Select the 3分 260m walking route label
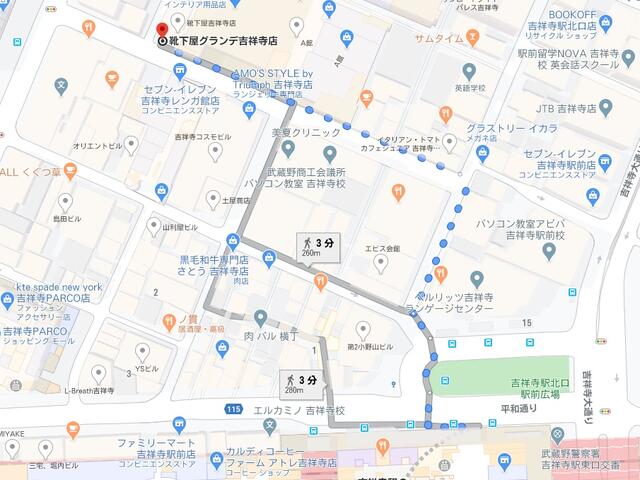The height and width of the screenshot is (480, 640). (312, 247)
